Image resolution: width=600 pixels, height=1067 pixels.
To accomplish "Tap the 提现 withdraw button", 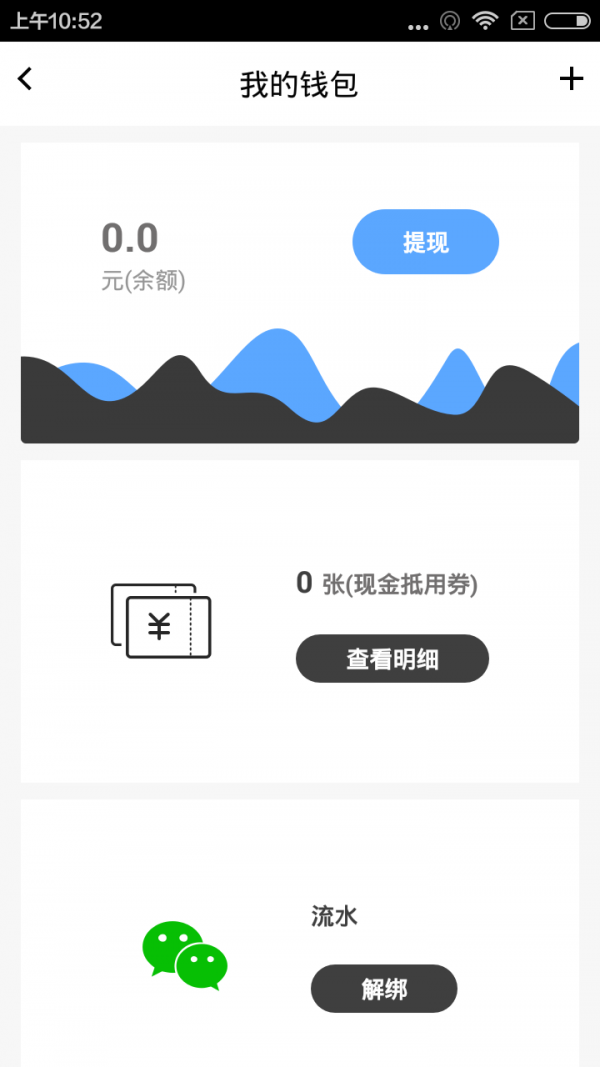I will point(425,242).
